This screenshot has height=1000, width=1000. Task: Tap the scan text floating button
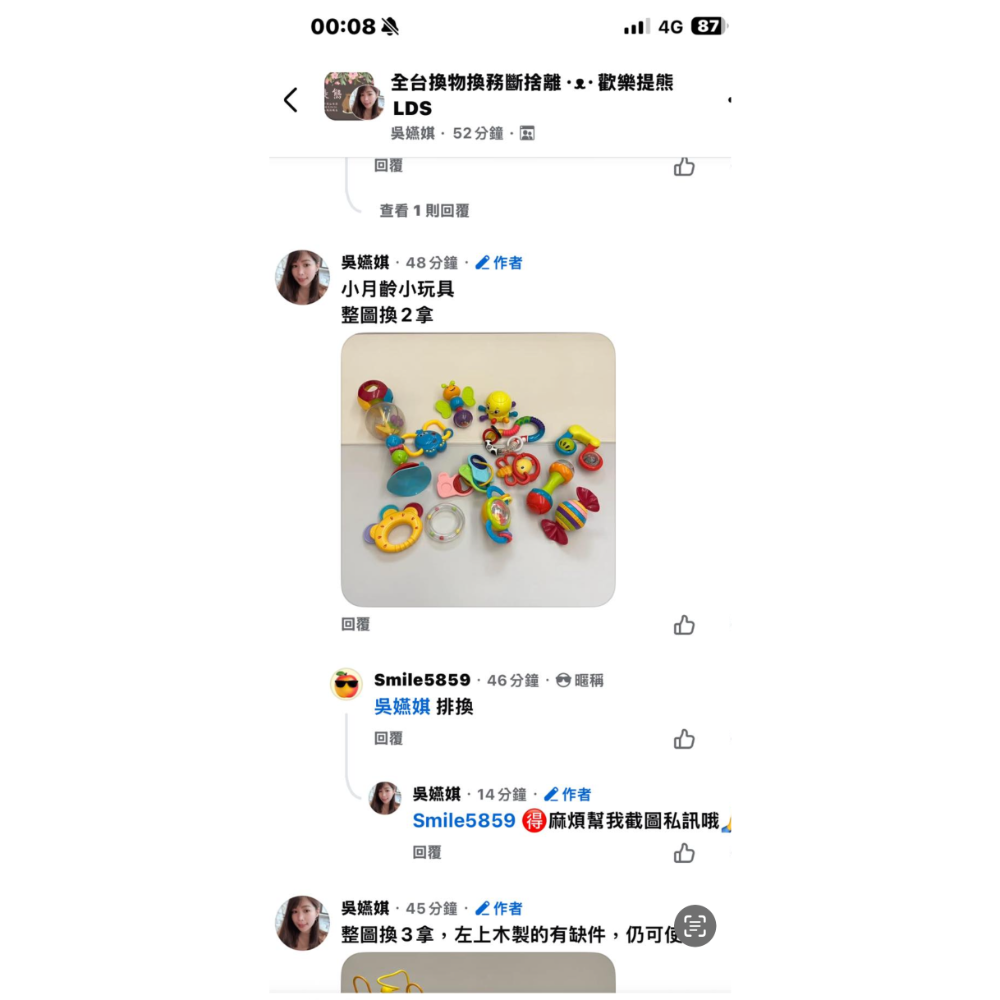tap(695, 925)
